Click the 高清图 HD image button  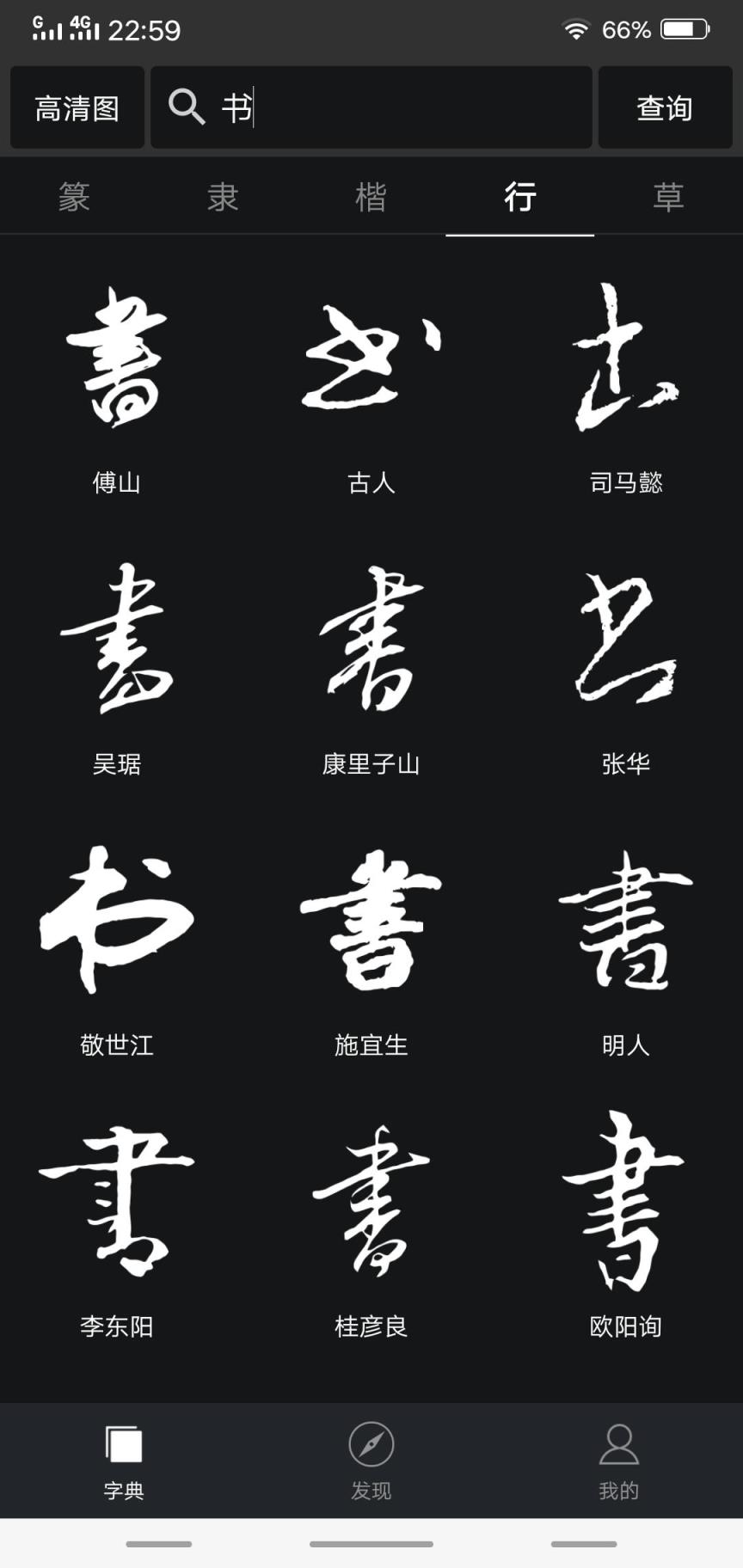point(77,107)
